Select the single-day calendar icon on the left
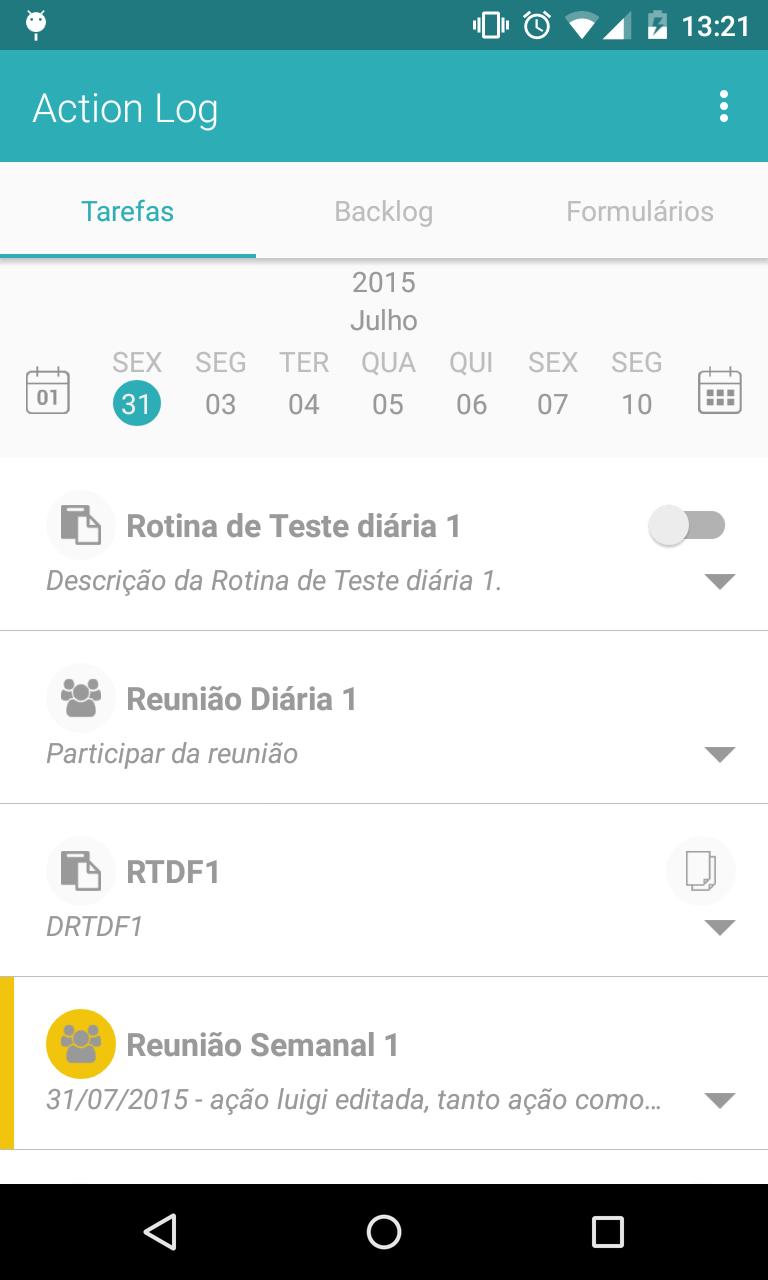768x1280 pixels. (47, 390)
